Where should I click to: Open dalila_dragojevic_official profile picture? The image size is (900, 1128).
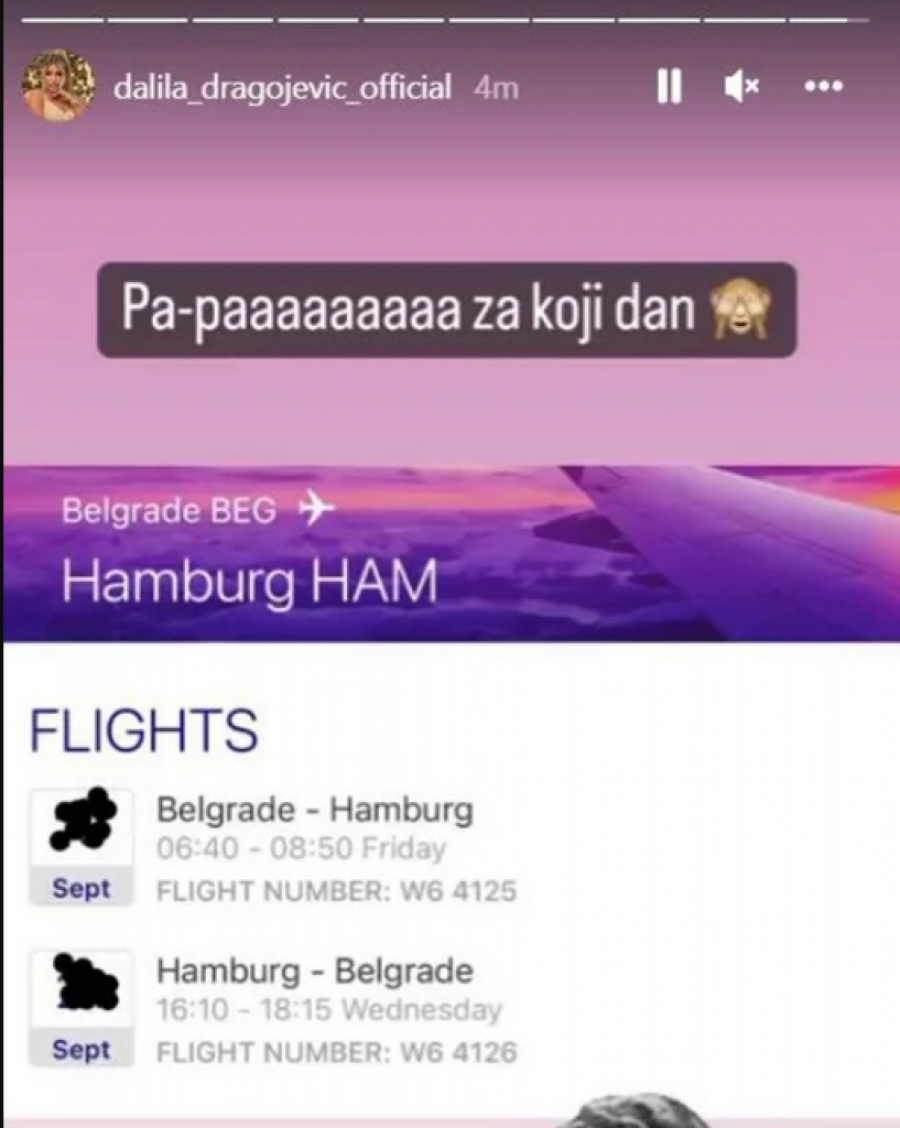point(59,86)
